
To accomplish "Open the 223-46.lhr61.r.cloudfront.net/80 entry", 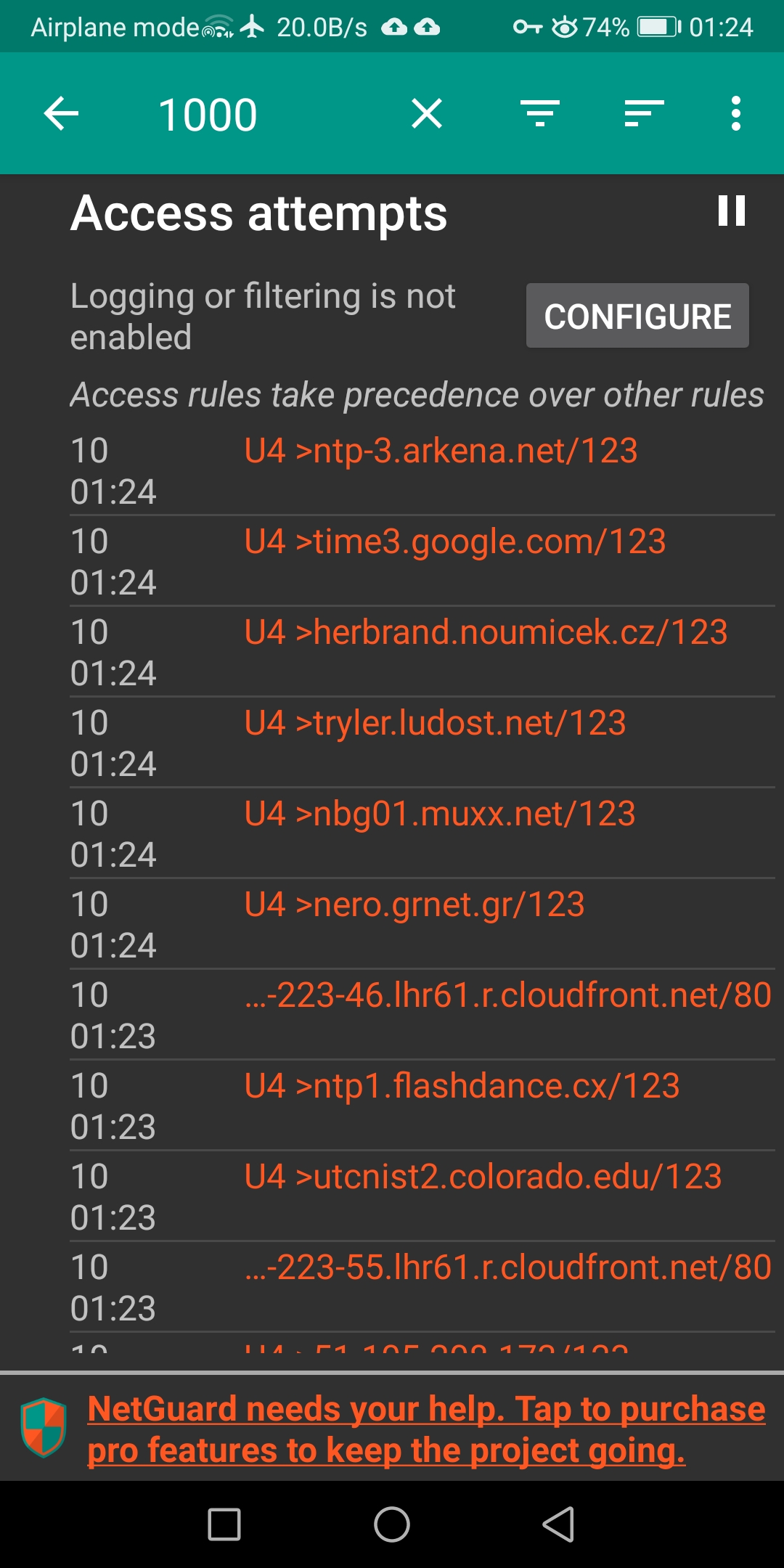I will tap(422, 1015).
